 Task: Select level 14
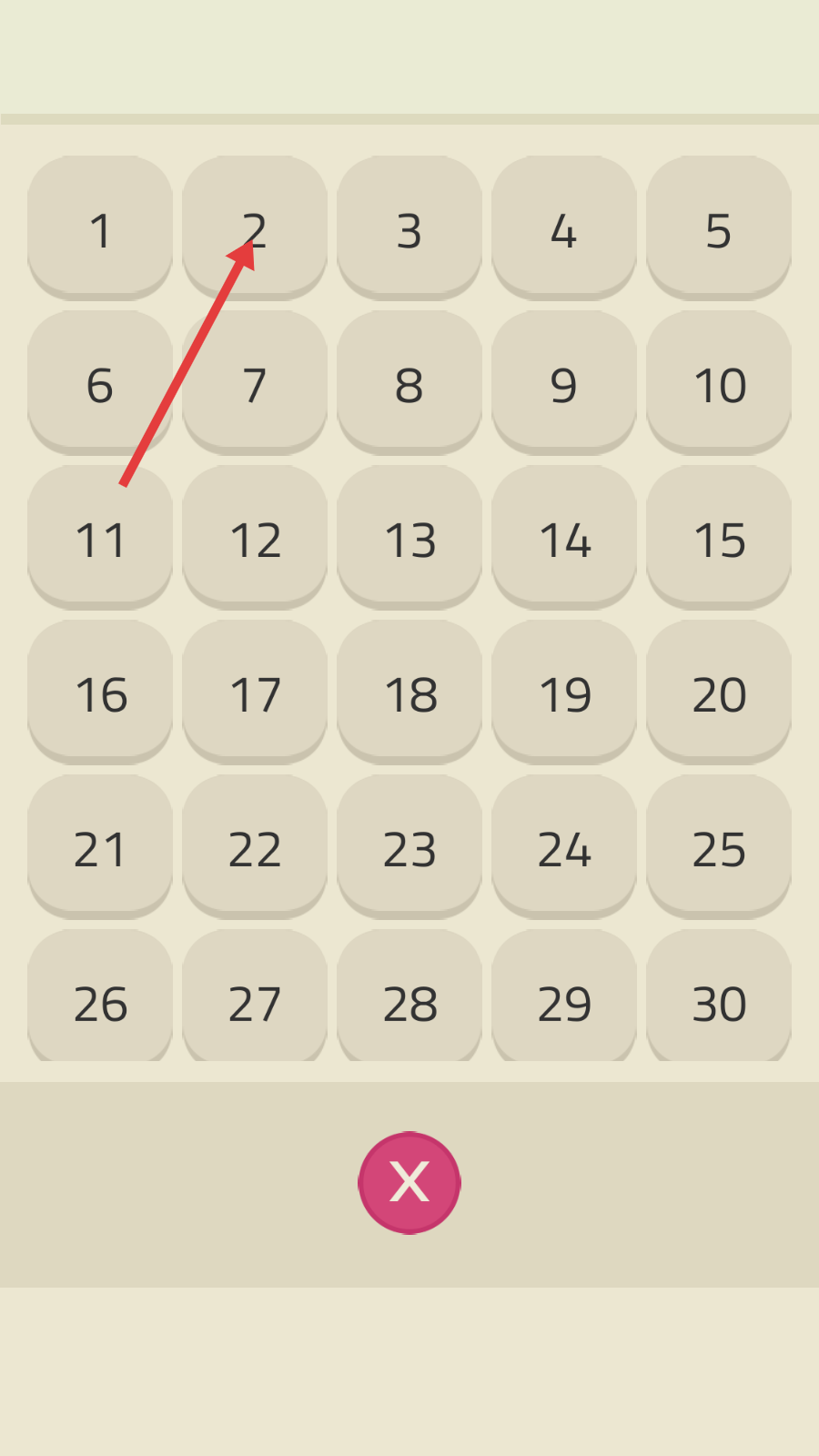coord(564,537)
